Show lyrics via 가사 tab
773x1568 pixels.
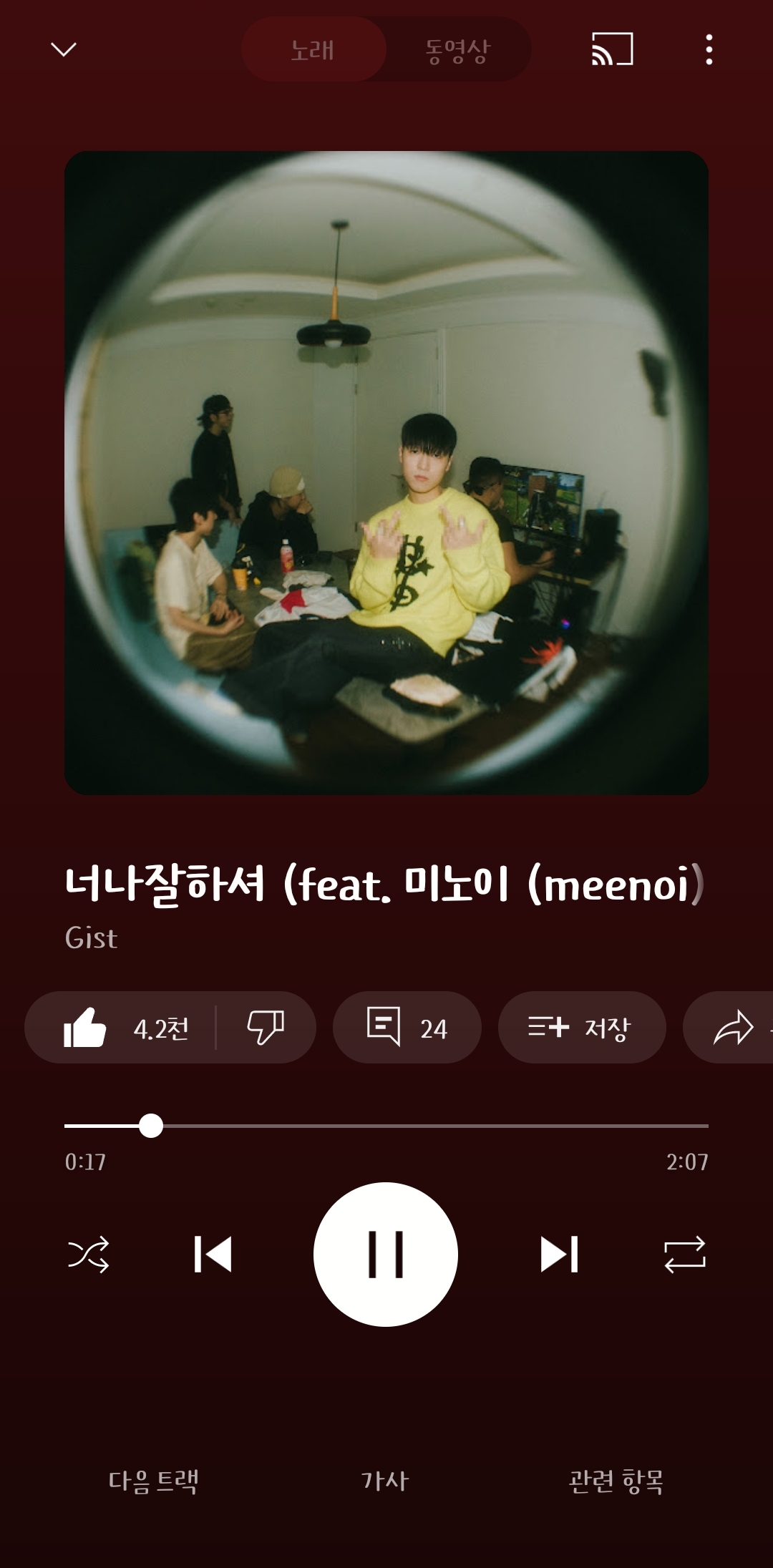click(385, 1481)
